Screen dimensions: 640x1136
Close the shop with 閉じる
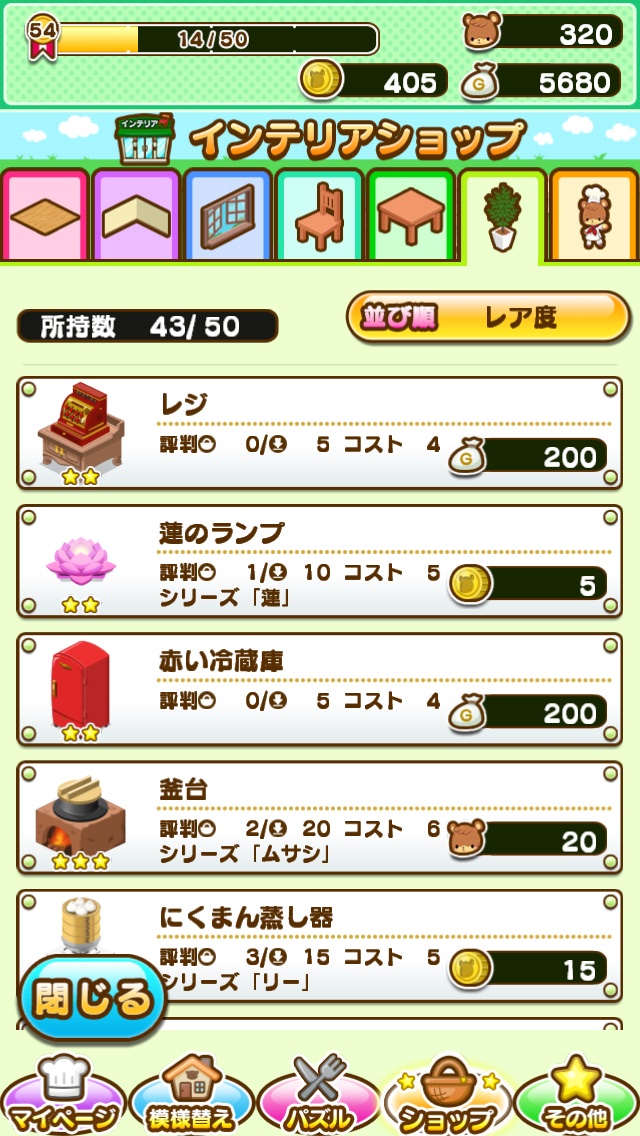(x=93, y=998)
